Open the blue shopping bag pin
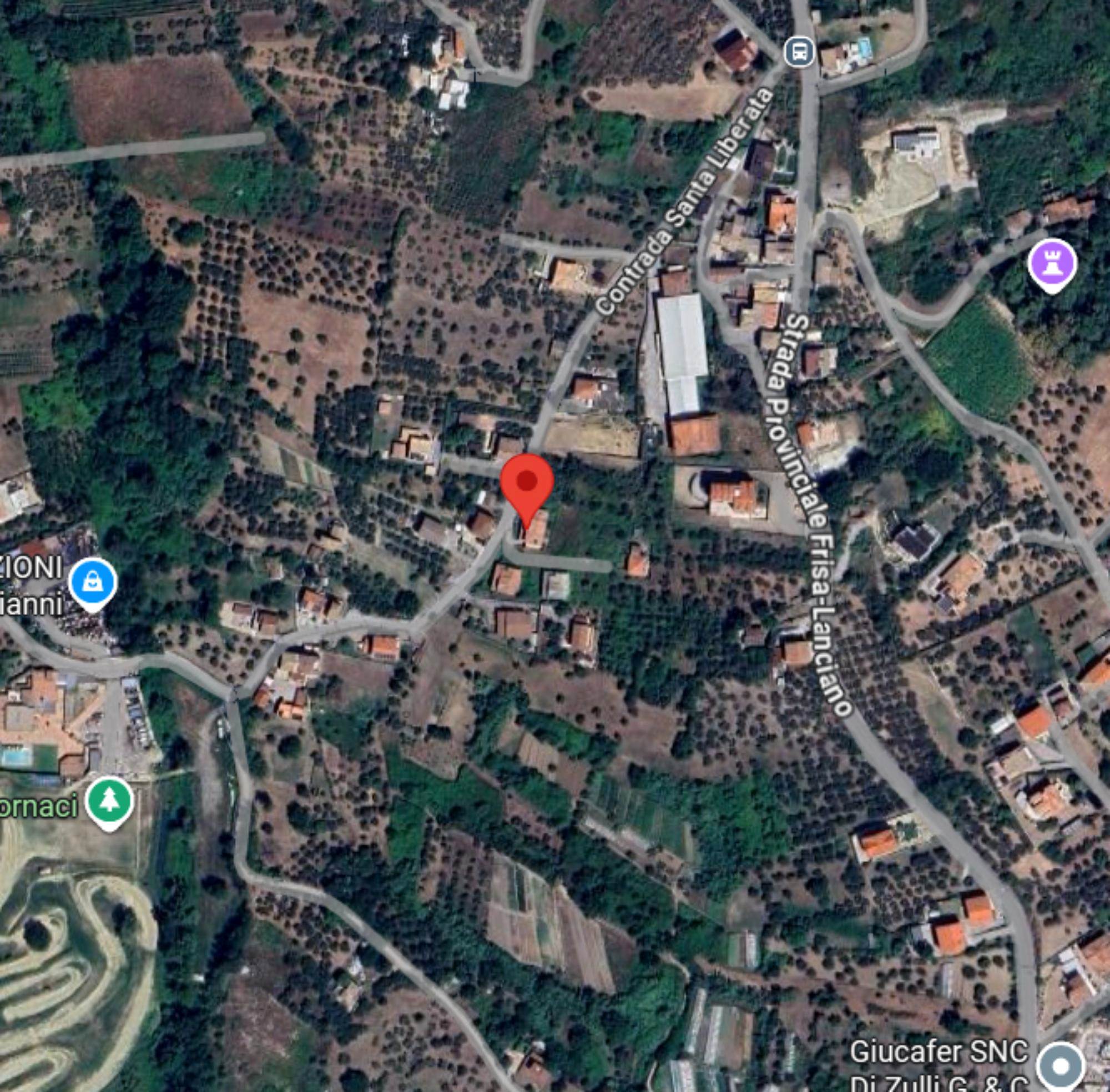 [x=93, y=583]
